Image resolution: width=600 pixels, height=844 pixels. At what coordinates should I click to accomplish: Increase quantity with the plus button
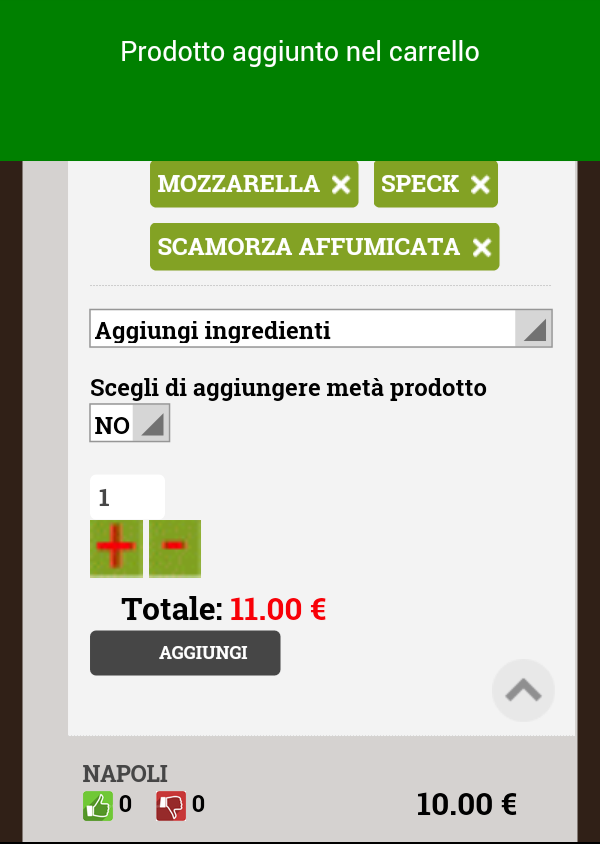(116, 548)
